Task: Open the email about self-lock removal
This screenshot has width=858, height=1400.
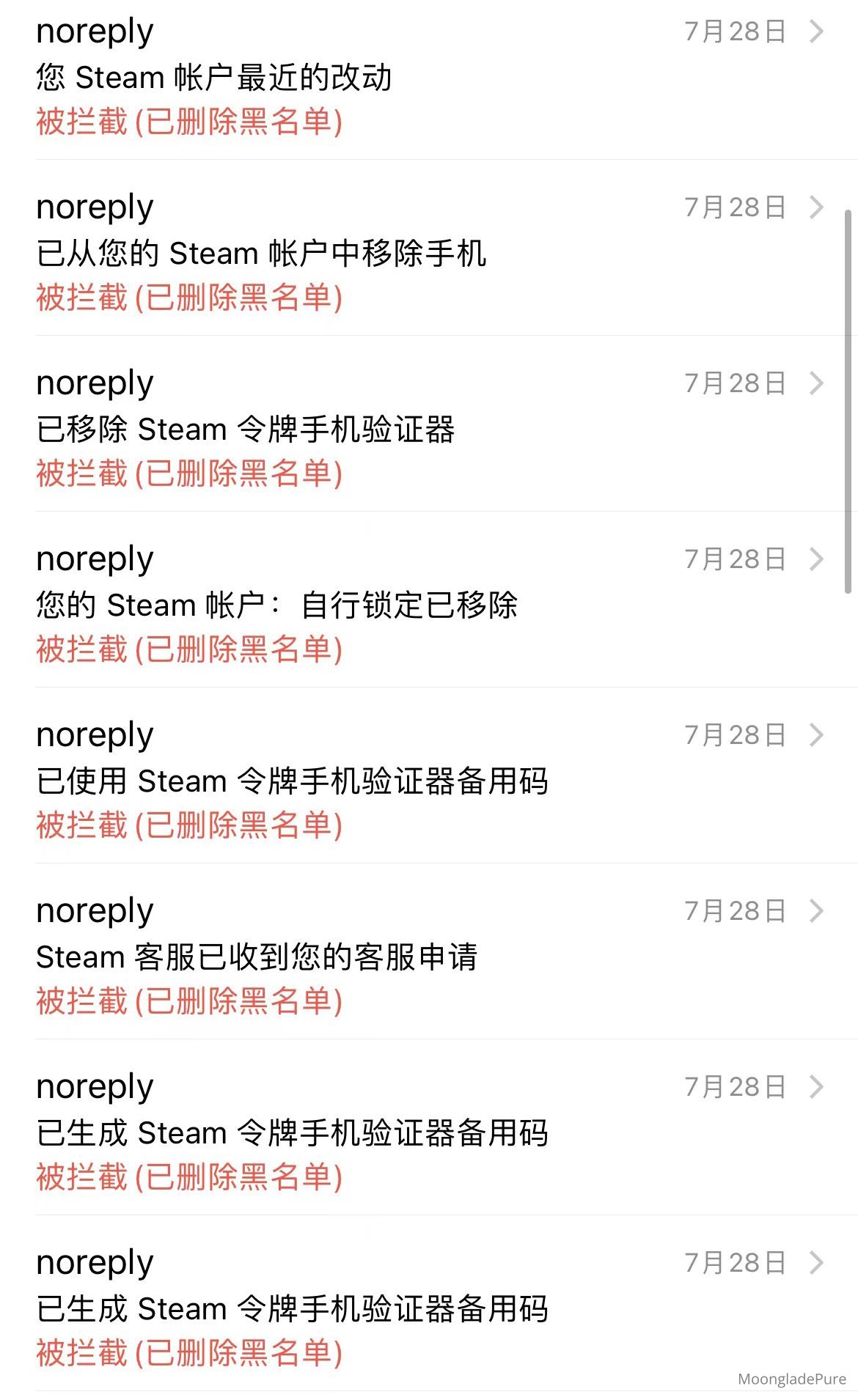Action: pos(279,605)
